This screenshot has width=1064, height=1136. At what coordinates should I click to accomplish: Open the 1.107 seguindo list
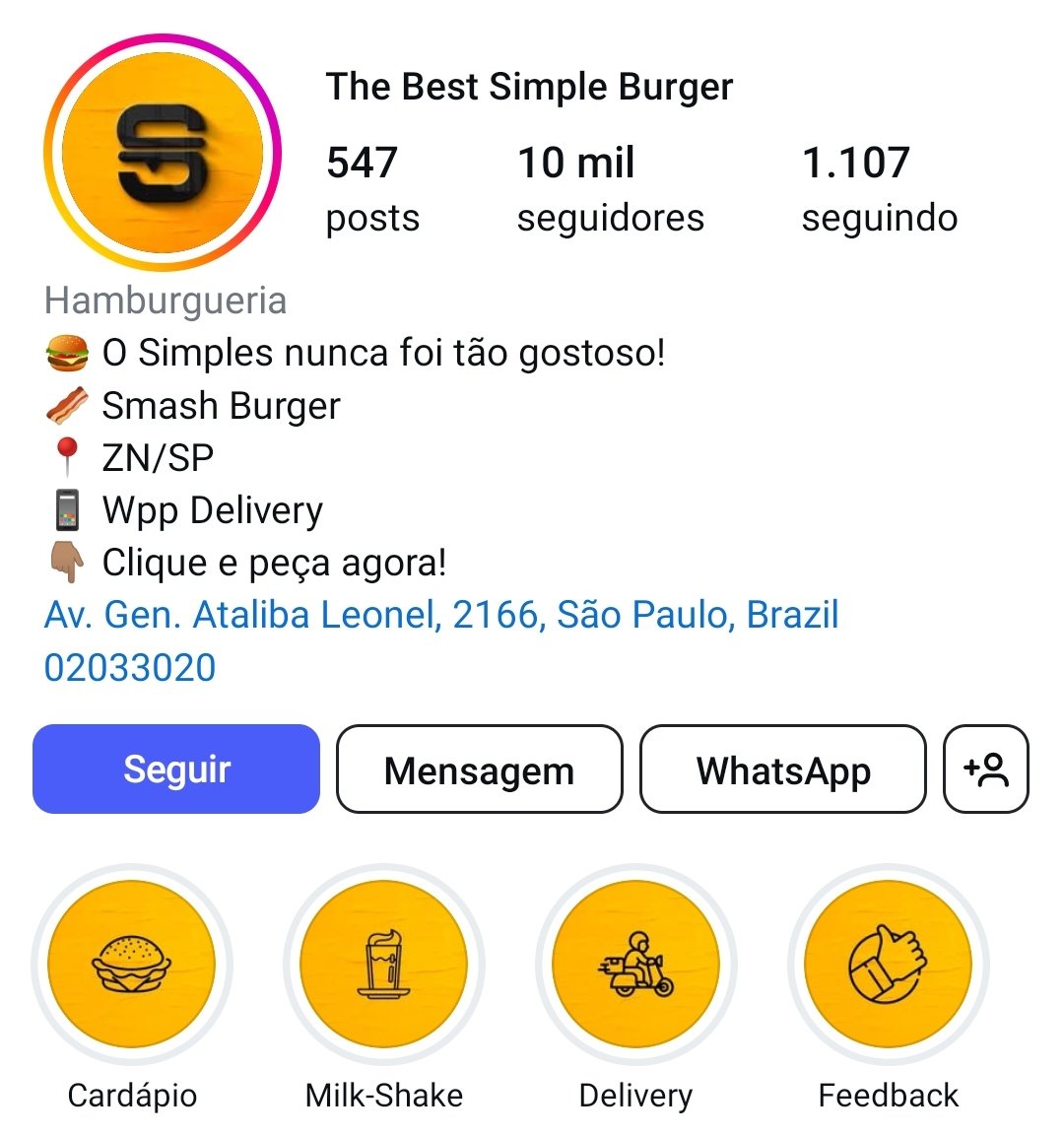pos(879,188)
